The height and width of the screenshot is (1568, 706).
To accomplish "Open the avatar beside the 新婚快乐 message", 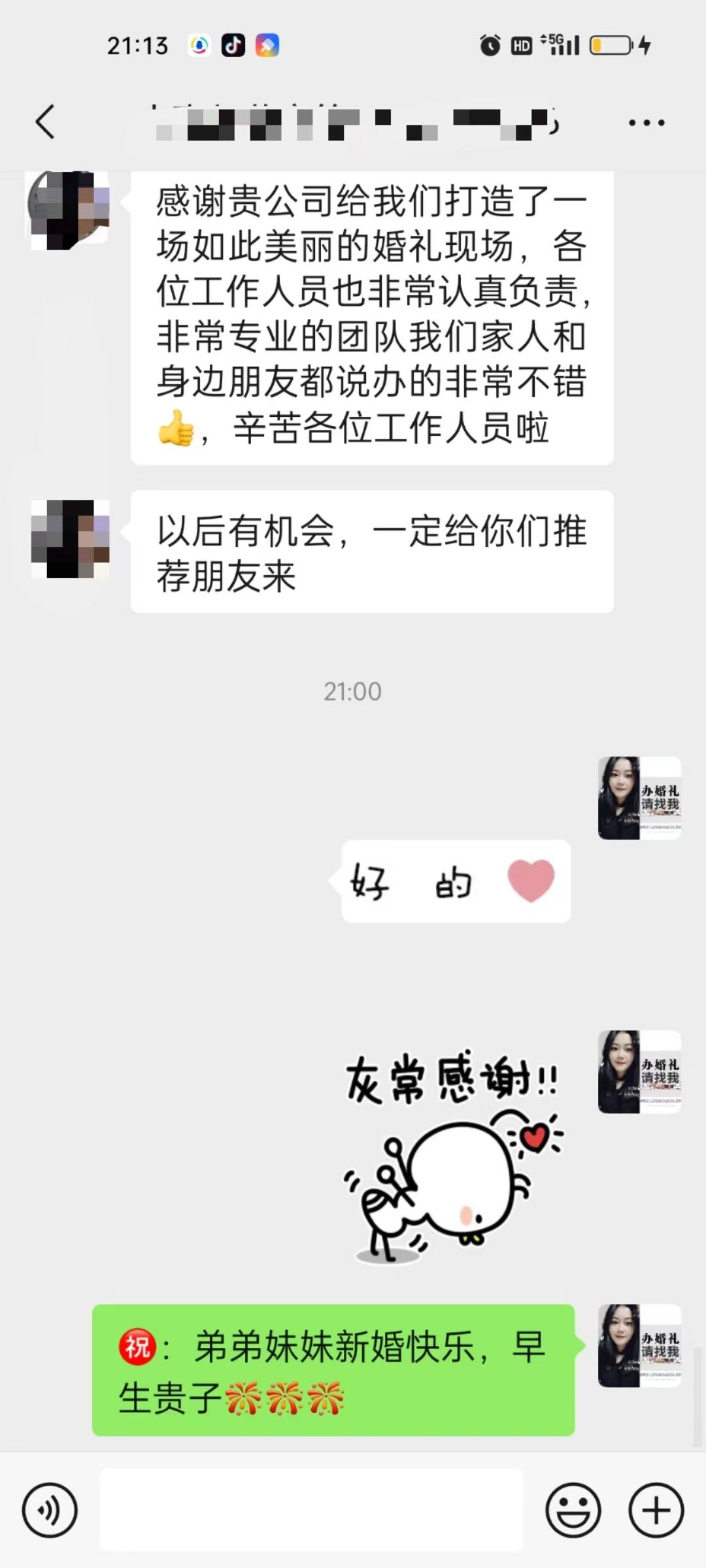I will point(639,1345).
